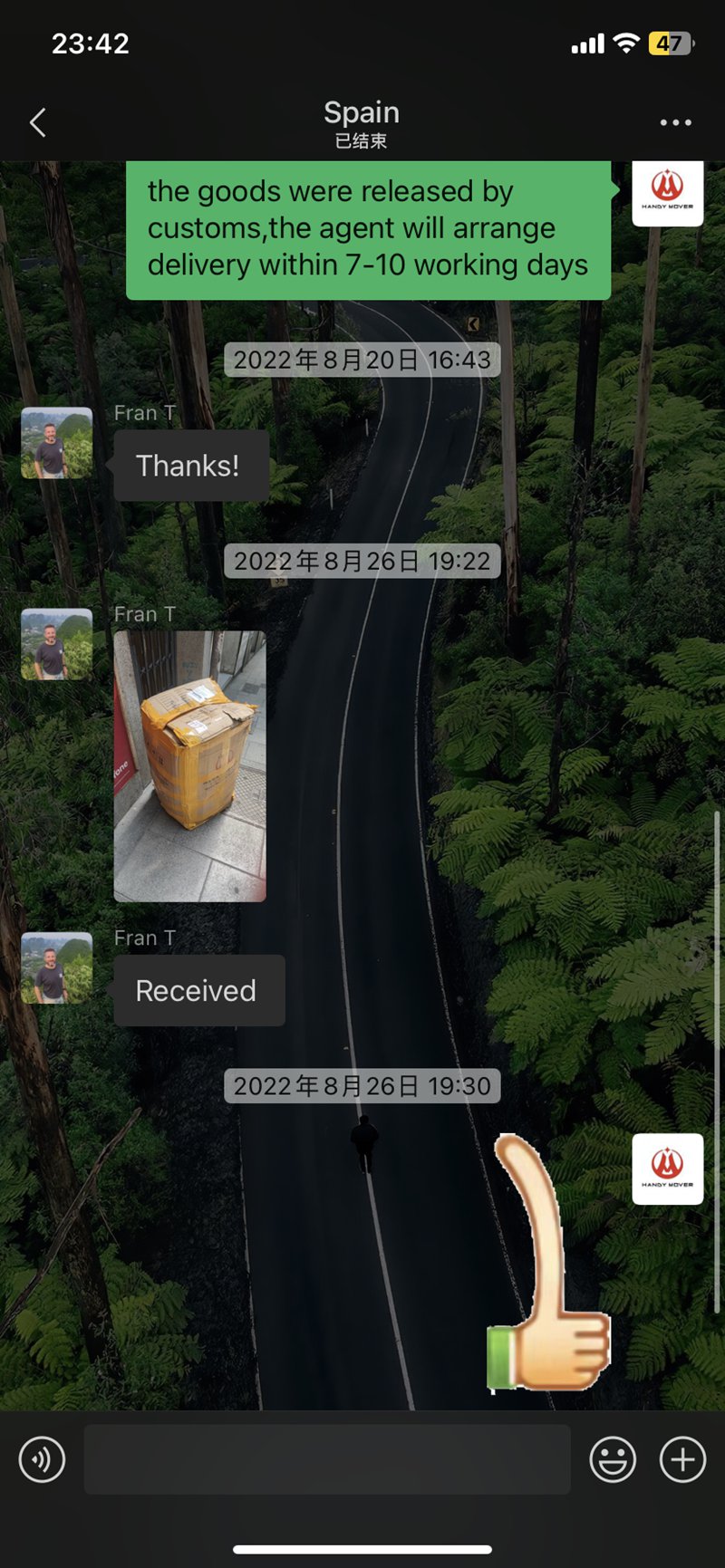The height and width of the screenshot is (1568, 725).
Task: Tap the message text field
Action: tap(326, 1459)
